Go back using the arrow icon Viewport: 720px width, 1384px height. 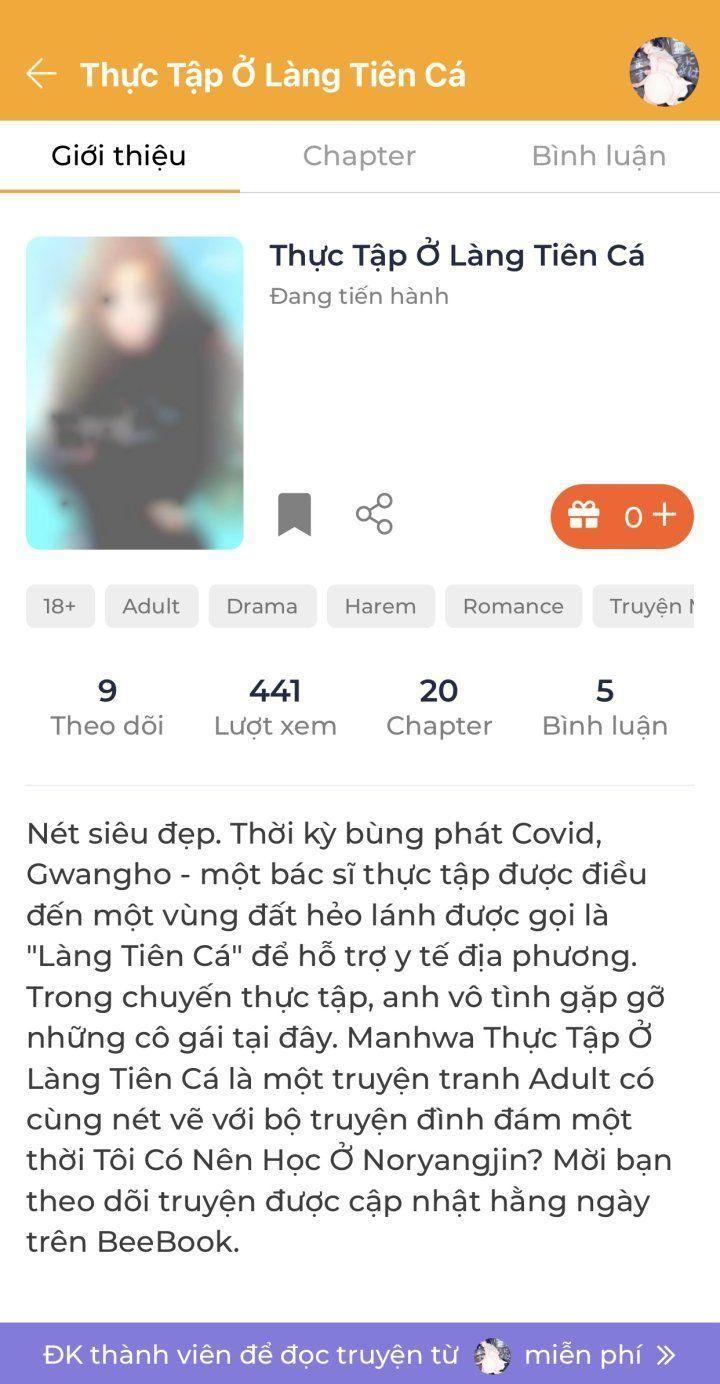tap(40, 72)
